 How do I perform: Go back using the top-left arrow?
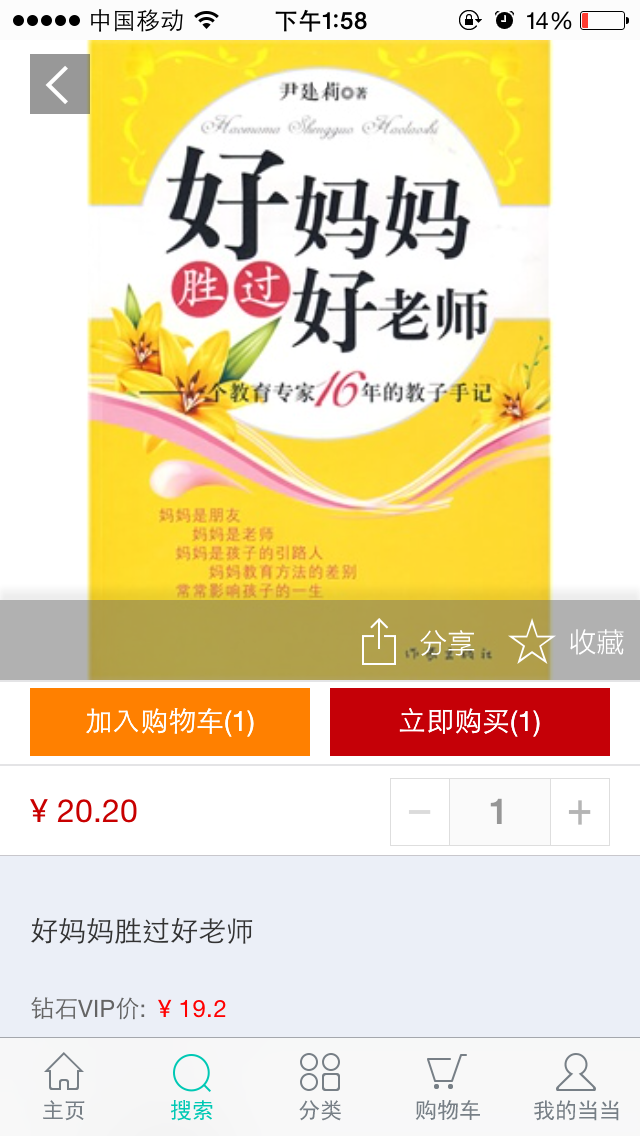(59, 84)
